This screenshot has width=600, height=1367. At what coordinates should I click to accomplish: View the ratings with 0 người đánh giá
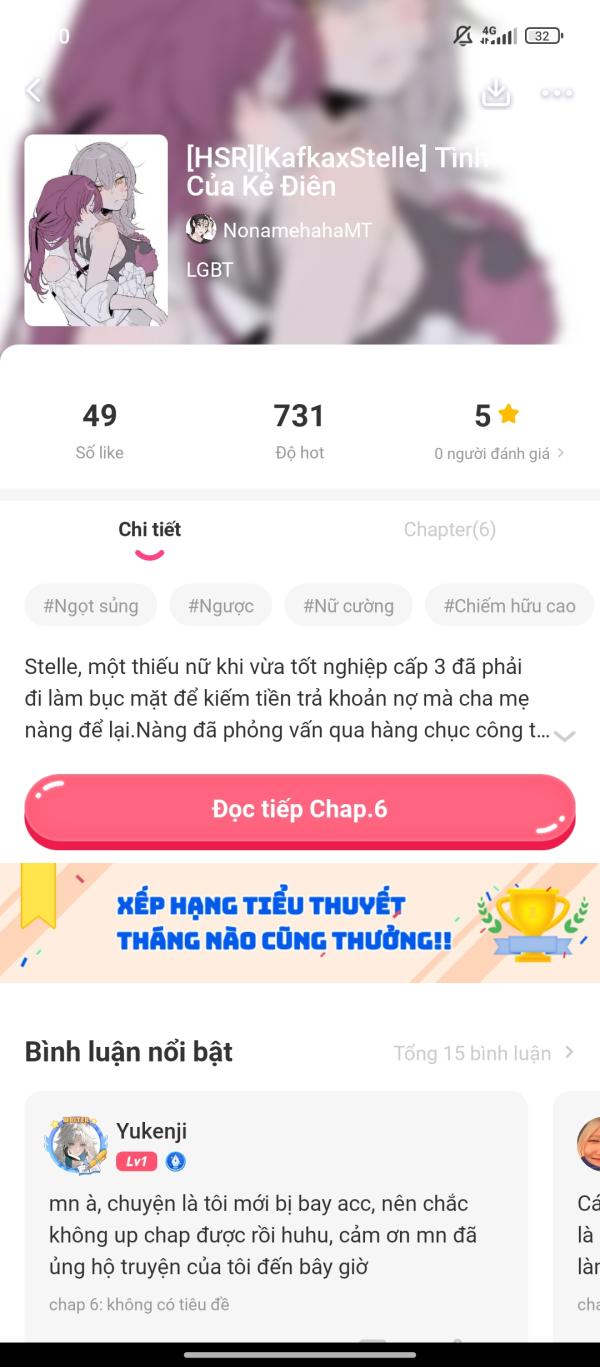pos(499,453)
